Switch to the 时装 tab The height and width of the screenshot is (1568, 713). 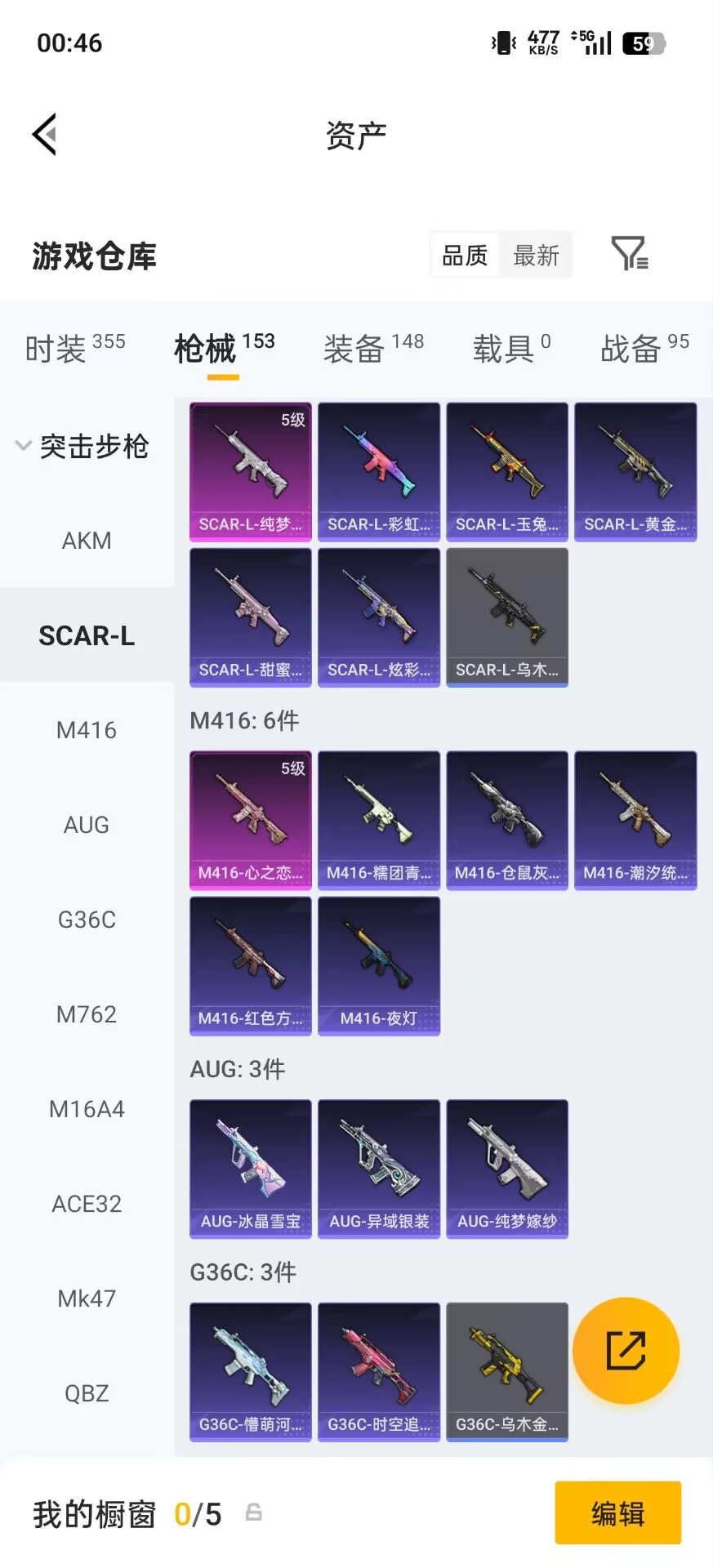(74, 349)
